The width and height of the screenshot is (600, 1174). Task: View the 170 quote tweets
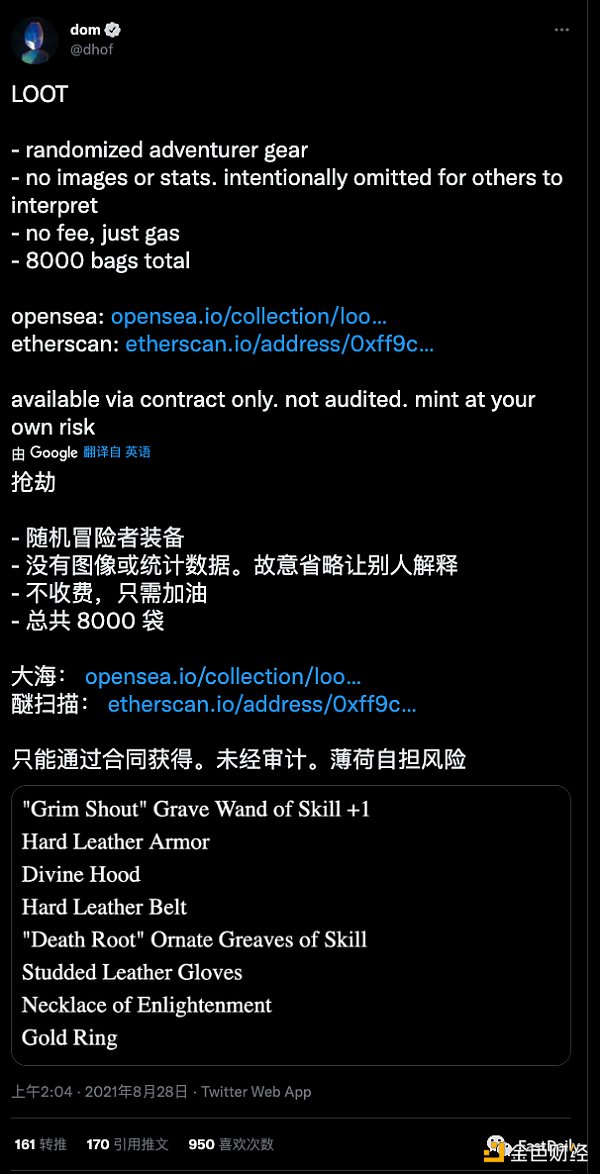click(127, 1143)
